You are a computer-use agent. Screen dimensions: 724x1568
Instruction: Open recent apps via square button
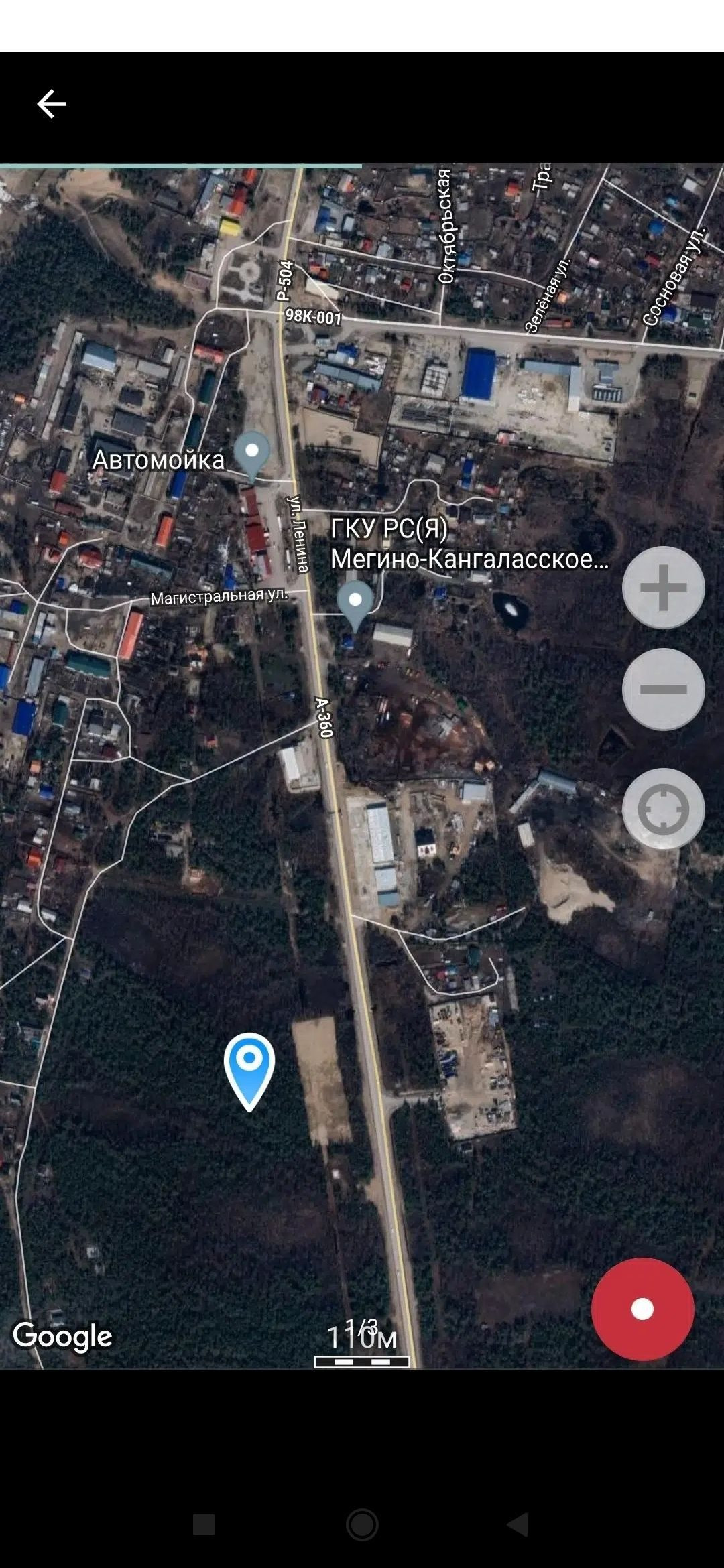[x=204, y=1524]
